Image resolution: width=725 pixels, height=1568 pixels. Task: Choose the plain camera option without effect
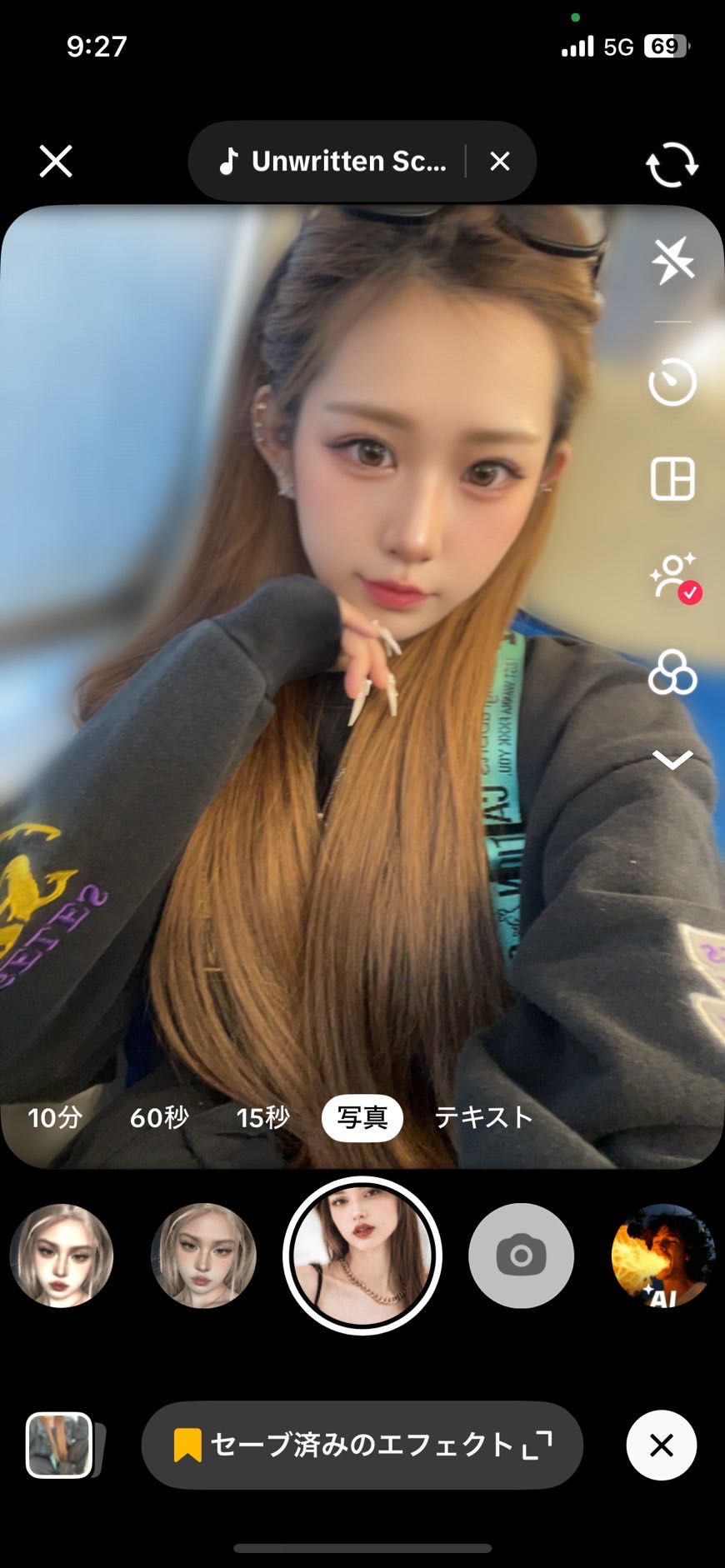pyautogui.click(x=521, y=1256)
